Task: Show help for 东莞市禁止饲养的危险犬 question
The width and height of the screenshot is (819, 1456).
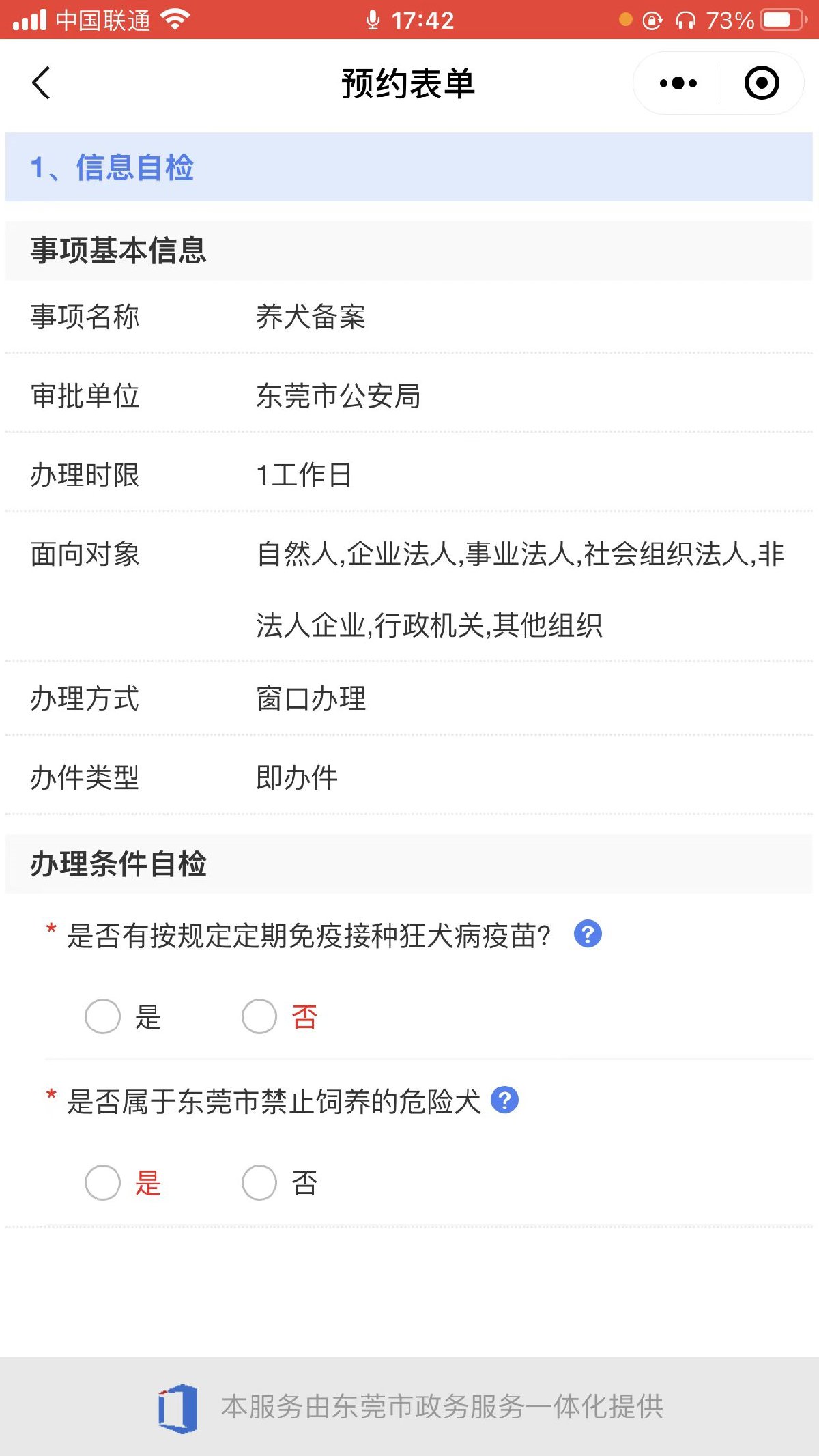Action: point(505,1100)
